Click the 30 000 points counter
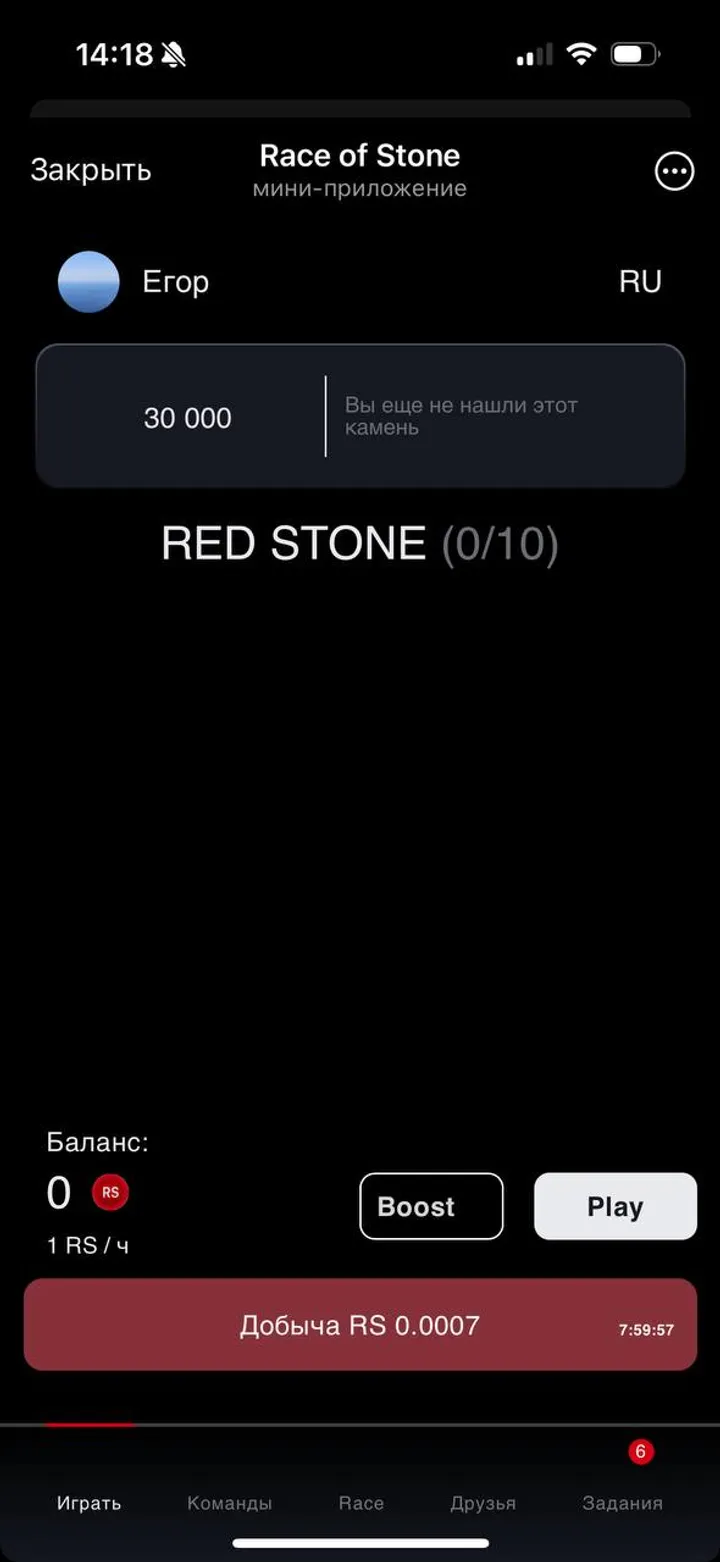Image resolution: width=720 pixels, height=1562 pixels. click(x=187, y=418)
